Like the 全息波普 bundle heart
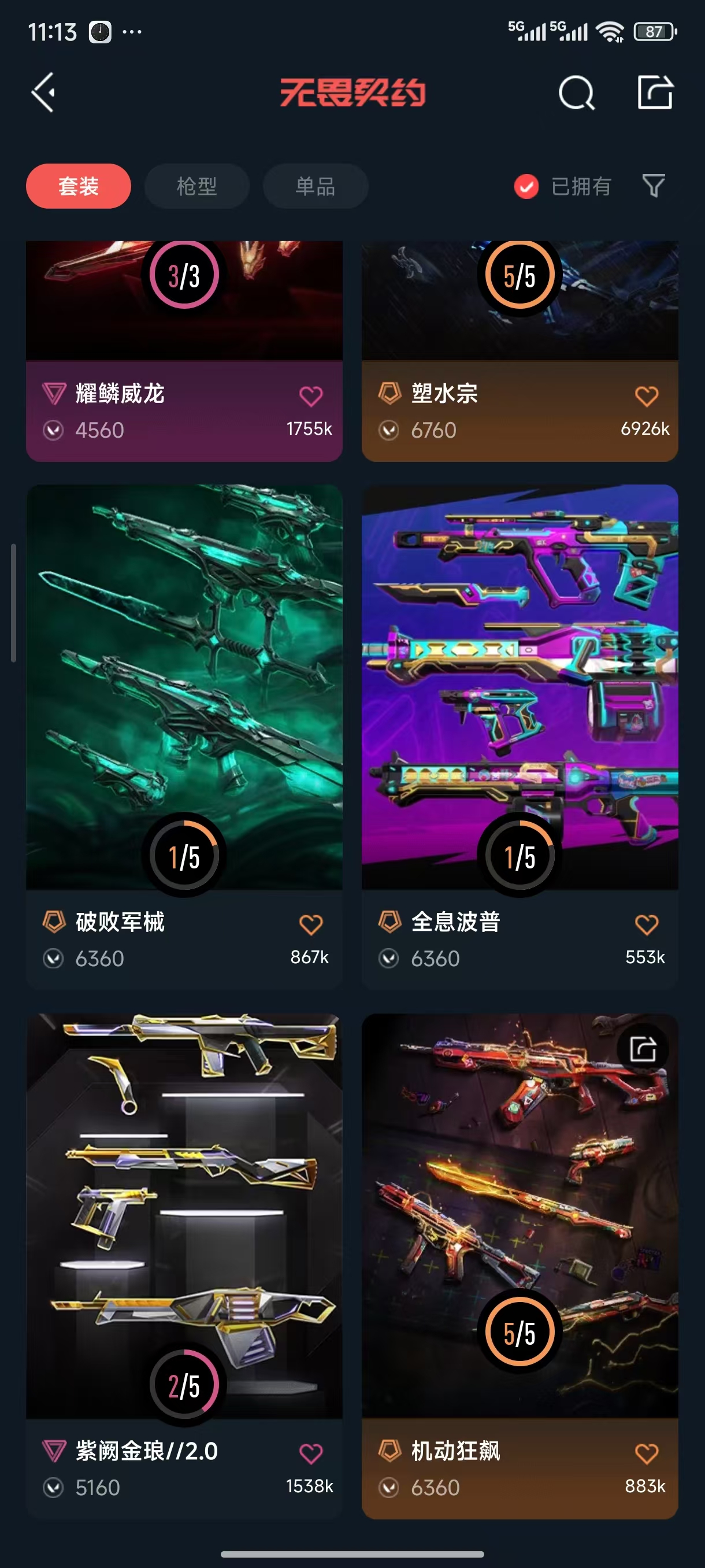 (x=646, y=924)
